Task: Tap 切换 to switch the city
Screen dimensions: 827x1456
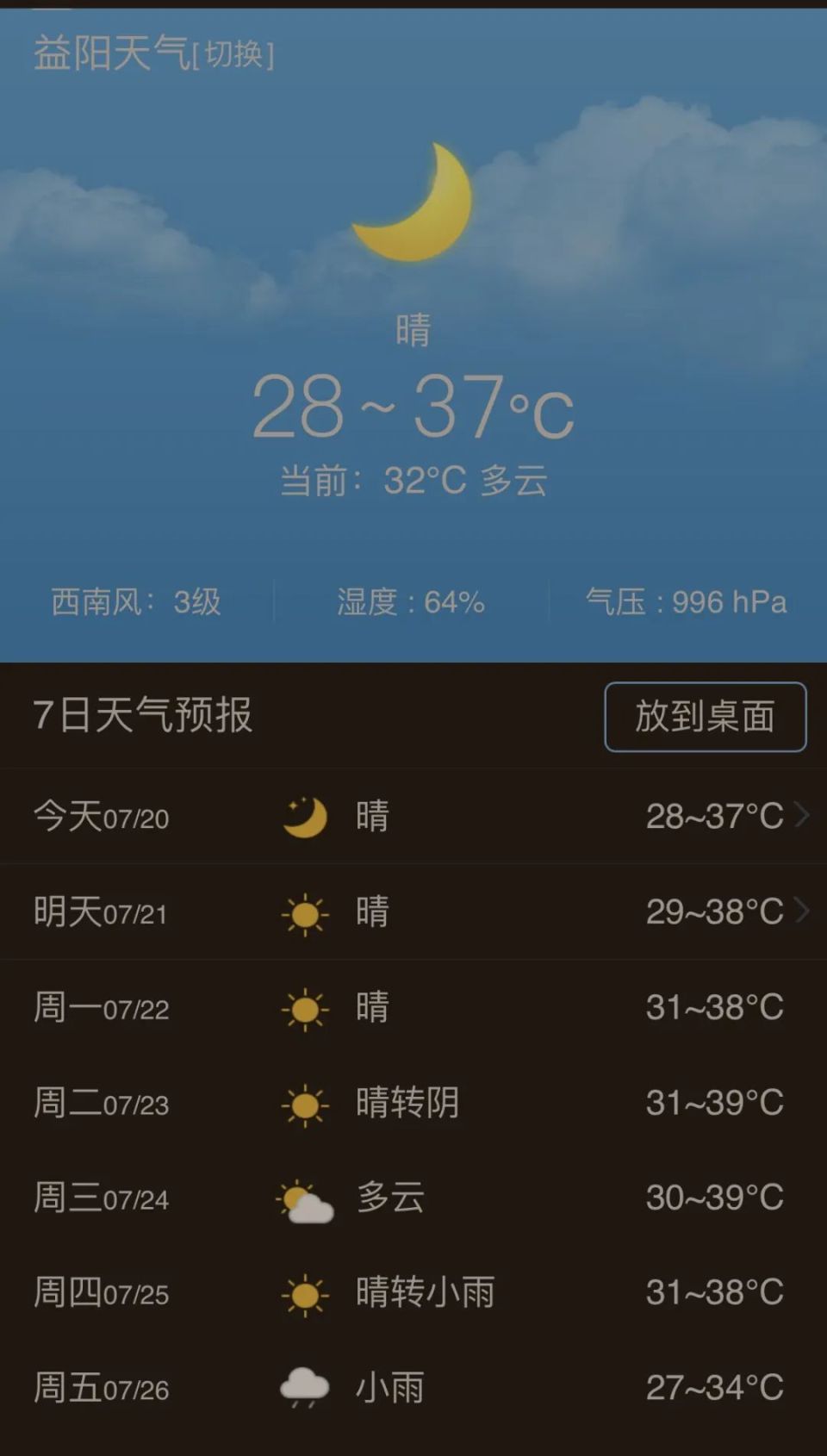Action: [x=233, y=55]
